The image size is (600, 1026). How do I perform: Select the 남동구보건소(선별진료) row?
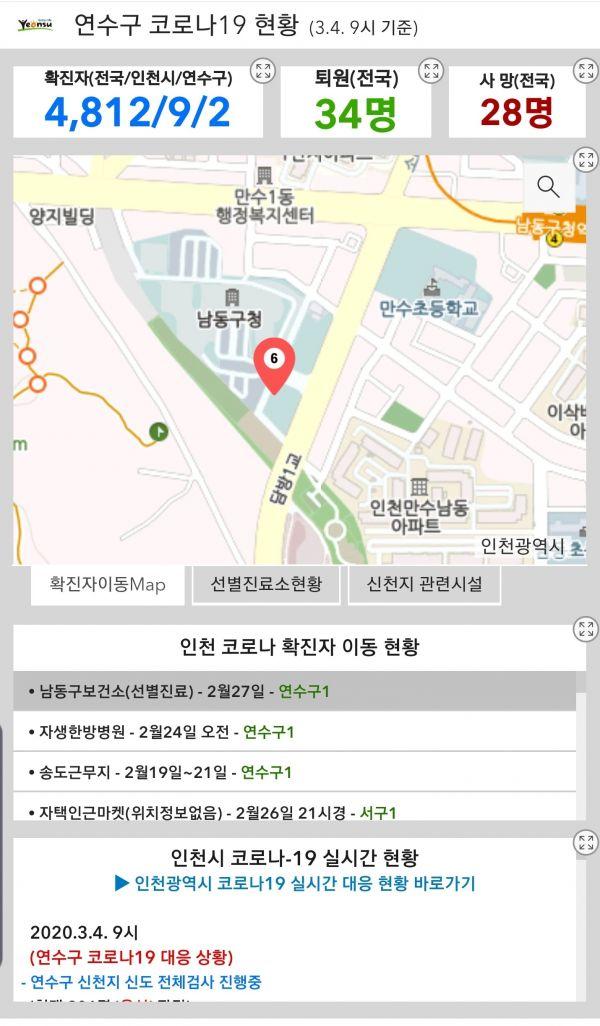point(294,691)
